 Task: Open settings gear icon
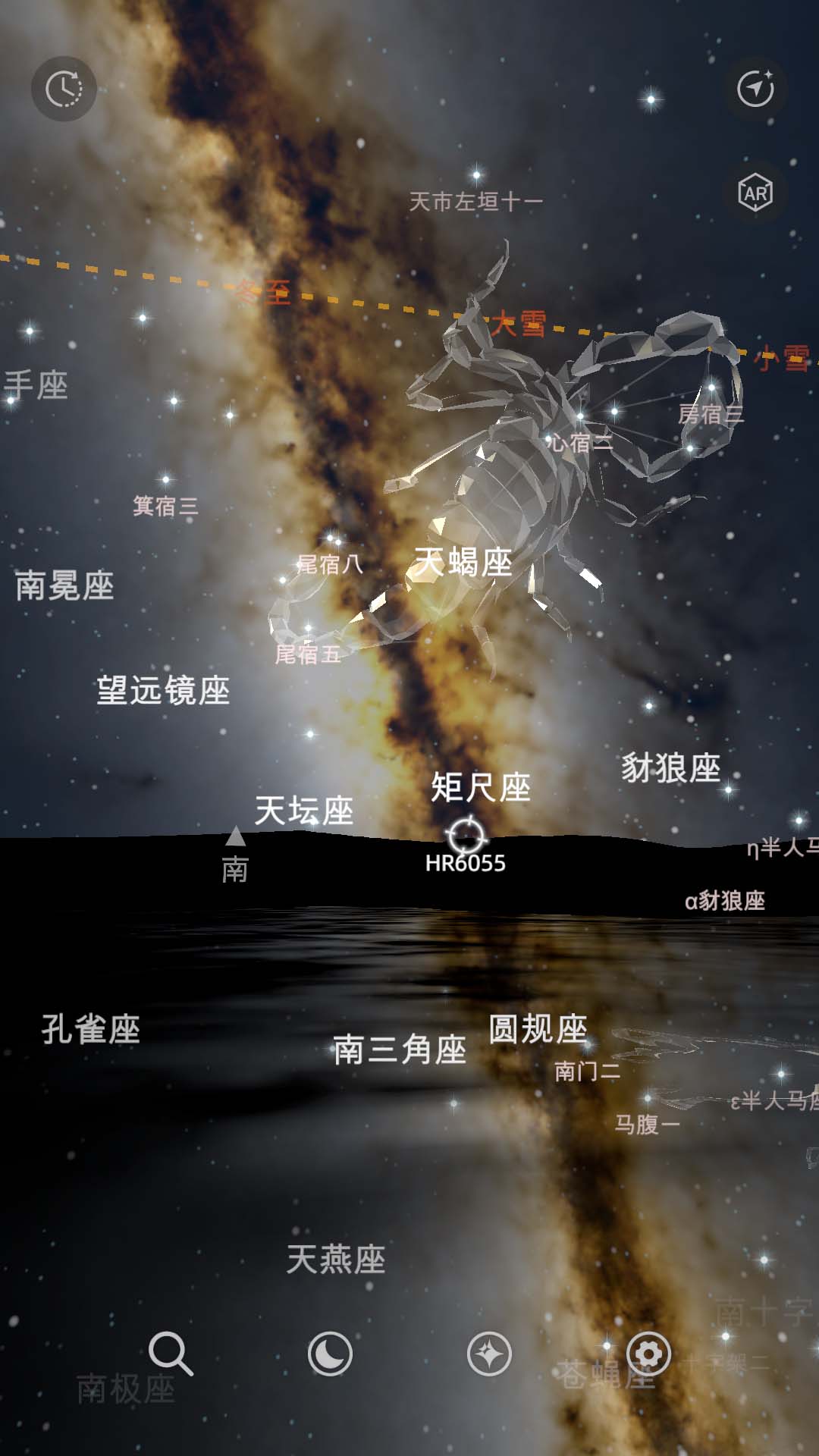click(649, 1354)
